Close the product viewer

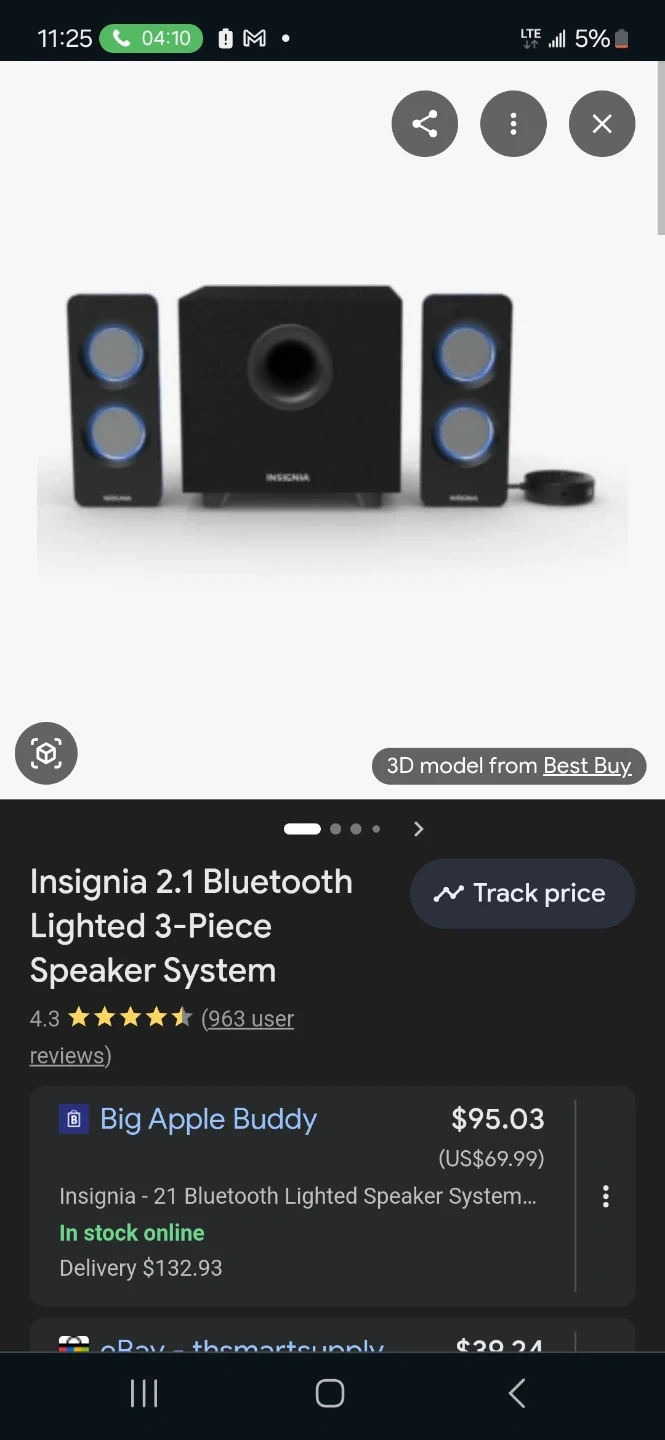pyautogui.click(x=601, y=124)
